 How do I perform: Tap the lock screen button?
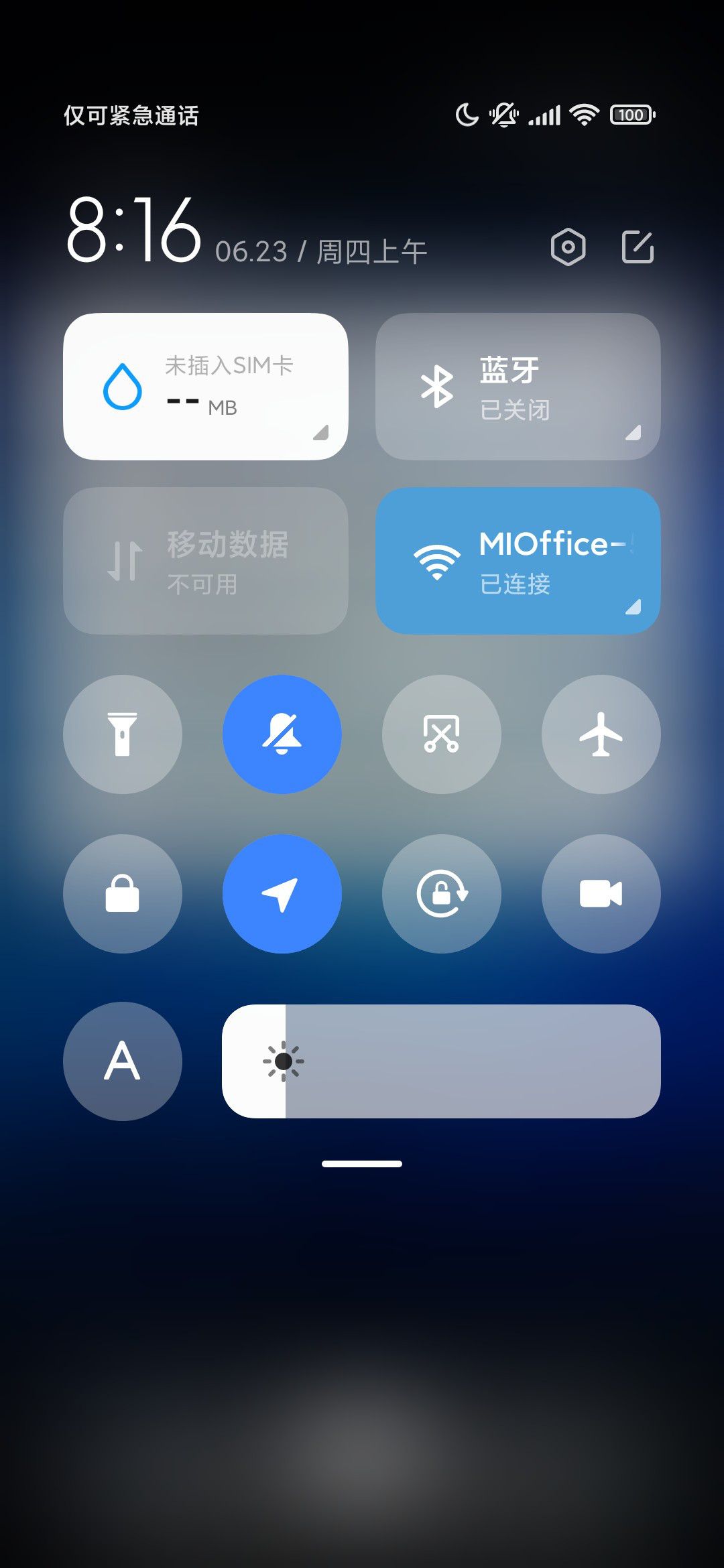[123, 894]
